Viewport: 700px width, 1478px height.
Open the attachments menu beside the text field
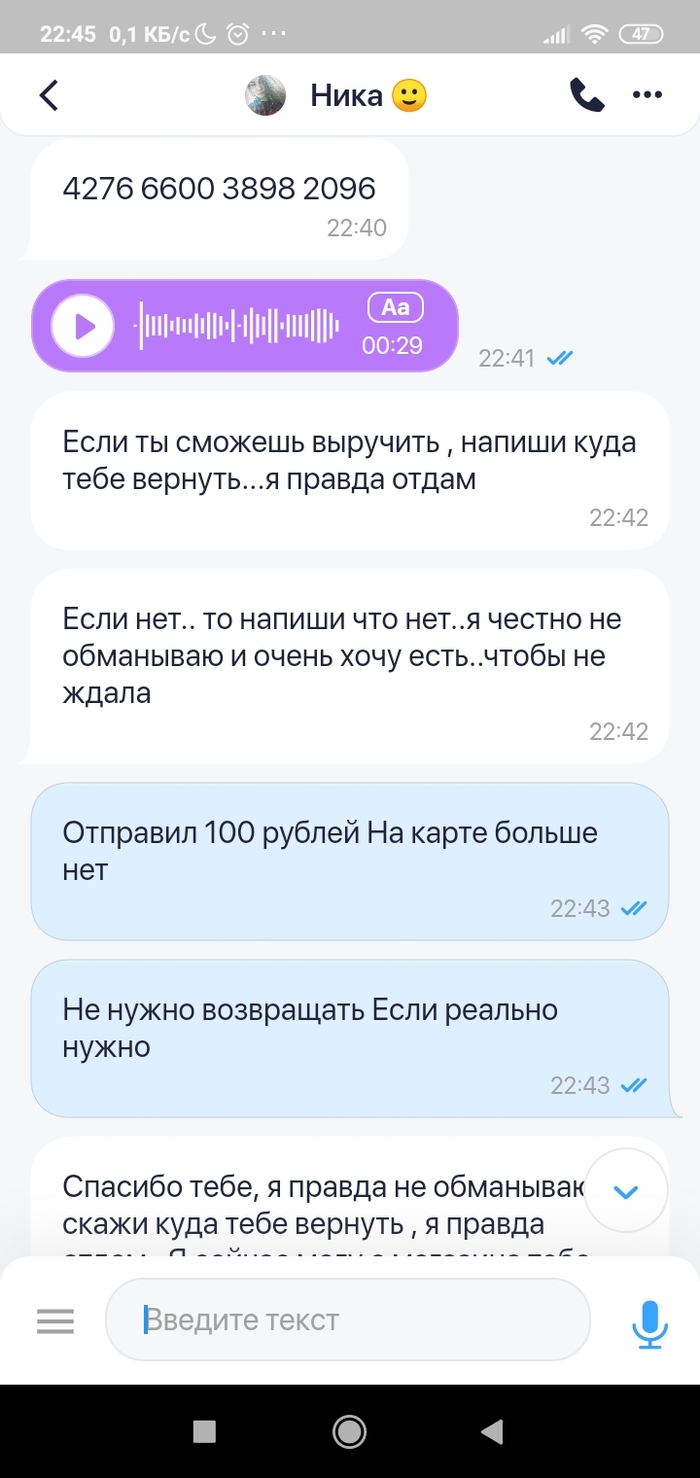pyautogui.click(x=56, y=1321)
